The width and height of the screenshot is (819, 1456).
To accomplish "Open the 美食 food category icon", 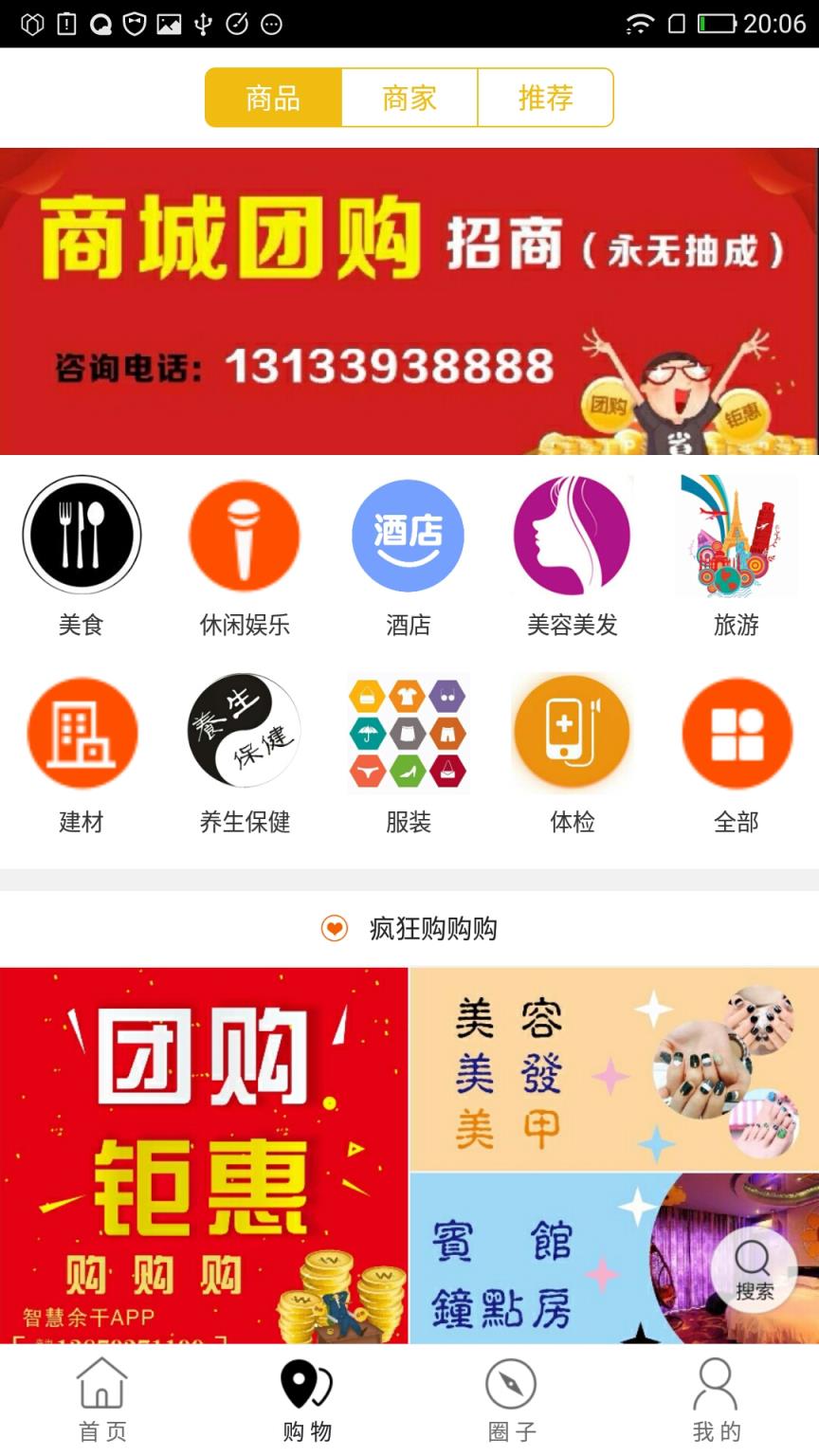I will [x=82, y=535].
